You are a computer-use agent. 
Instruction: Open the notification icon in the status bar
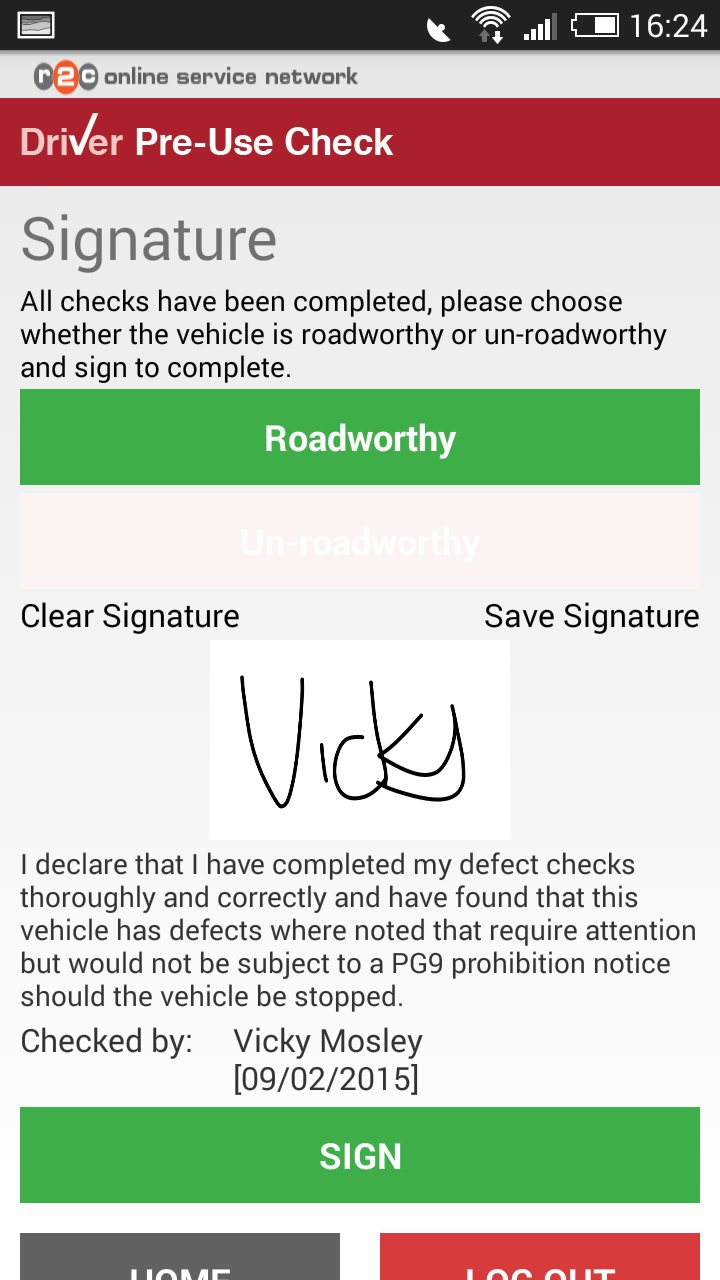coord(35,23)
